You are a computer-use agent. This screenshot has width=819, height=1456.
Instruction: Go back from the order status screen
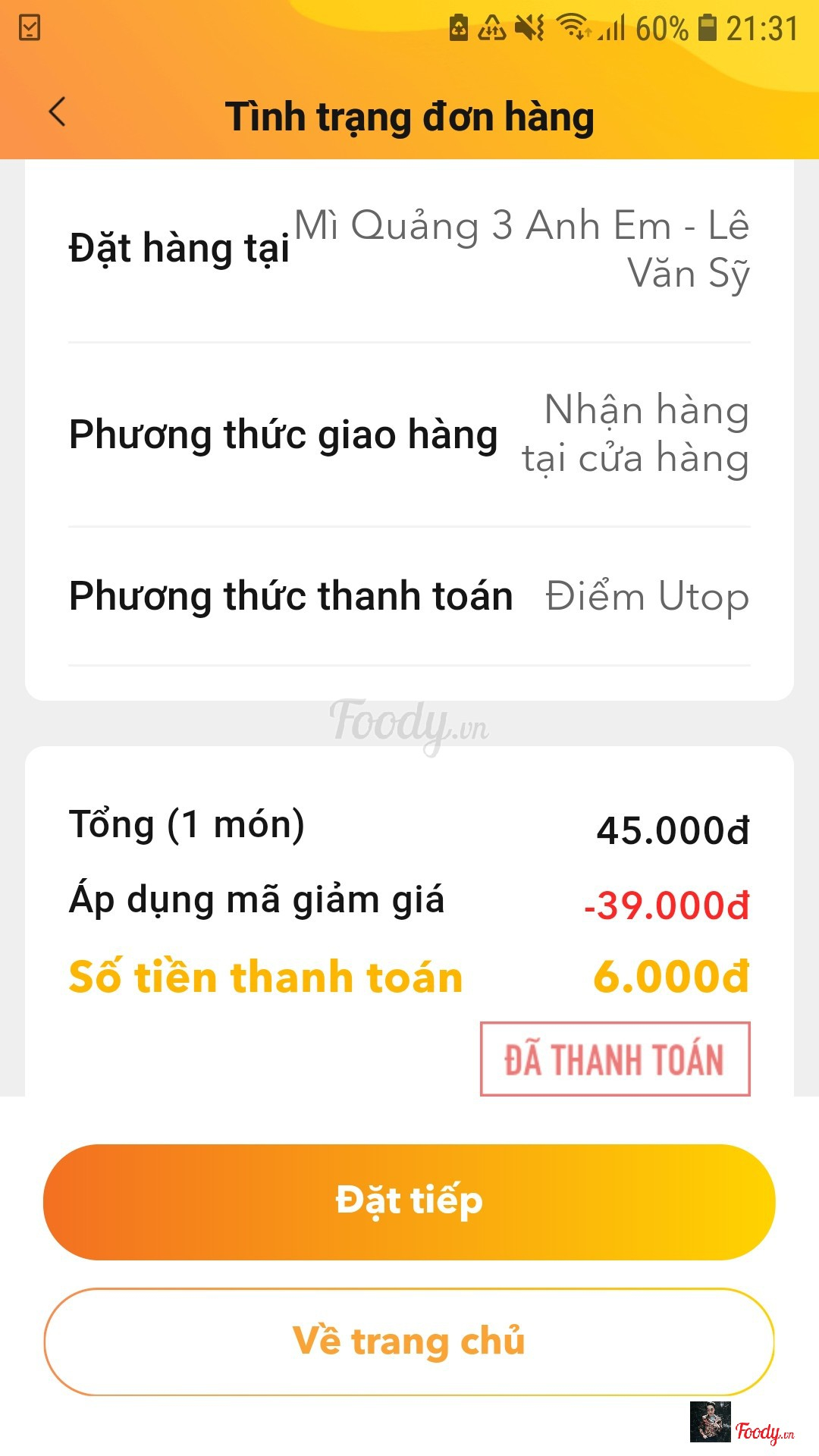click(58, 113)
